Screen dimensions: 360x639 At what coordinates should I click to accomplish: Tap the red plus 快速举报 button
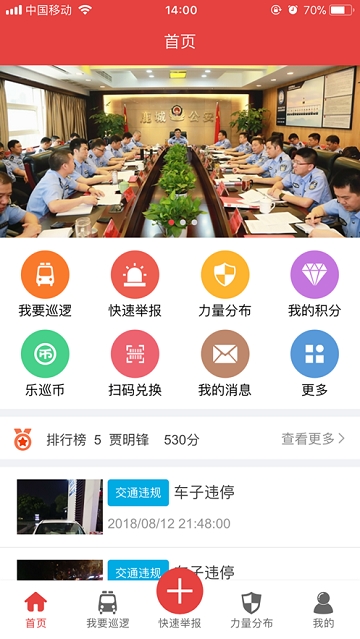click(x=180, y=591)
